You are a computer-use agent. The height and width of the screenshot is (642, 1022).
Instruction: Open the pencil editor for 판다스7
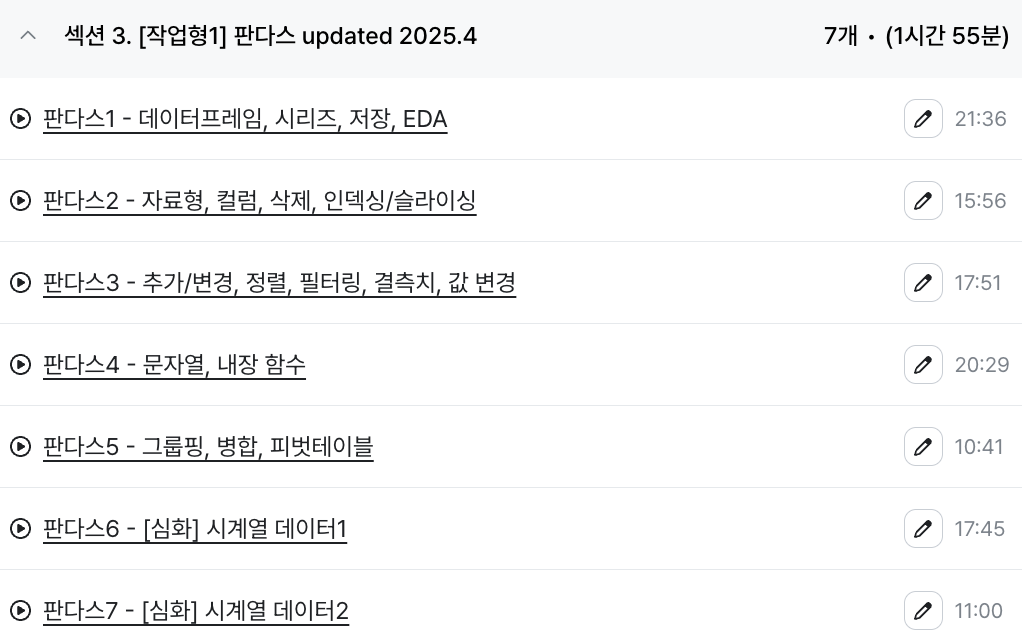point(923,611)
